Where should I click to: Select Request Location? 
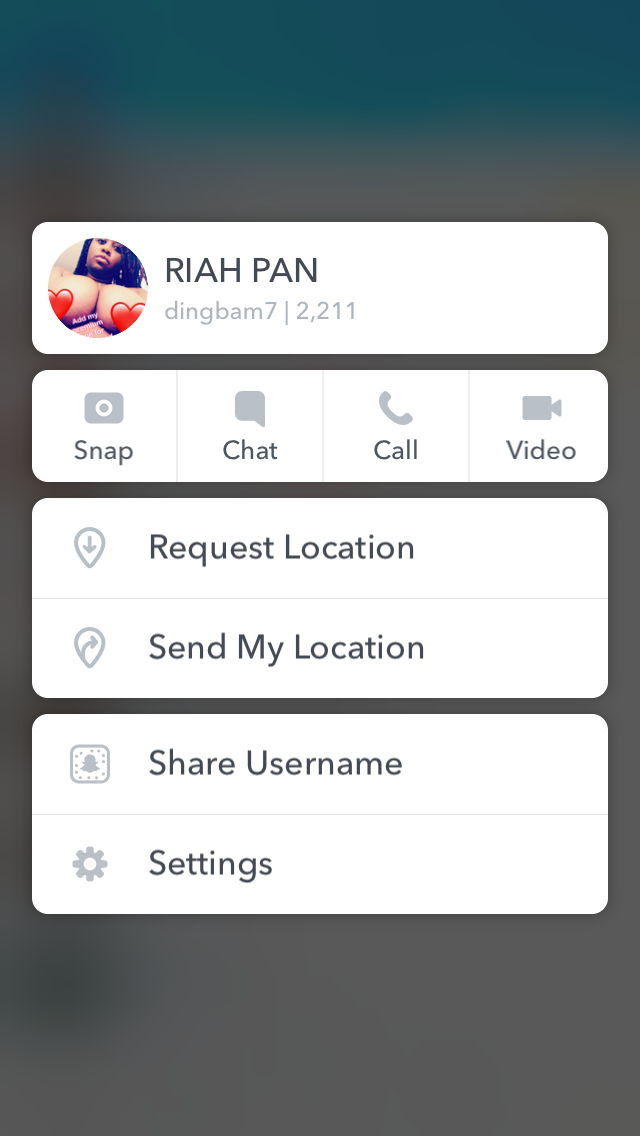coord(319,548)
